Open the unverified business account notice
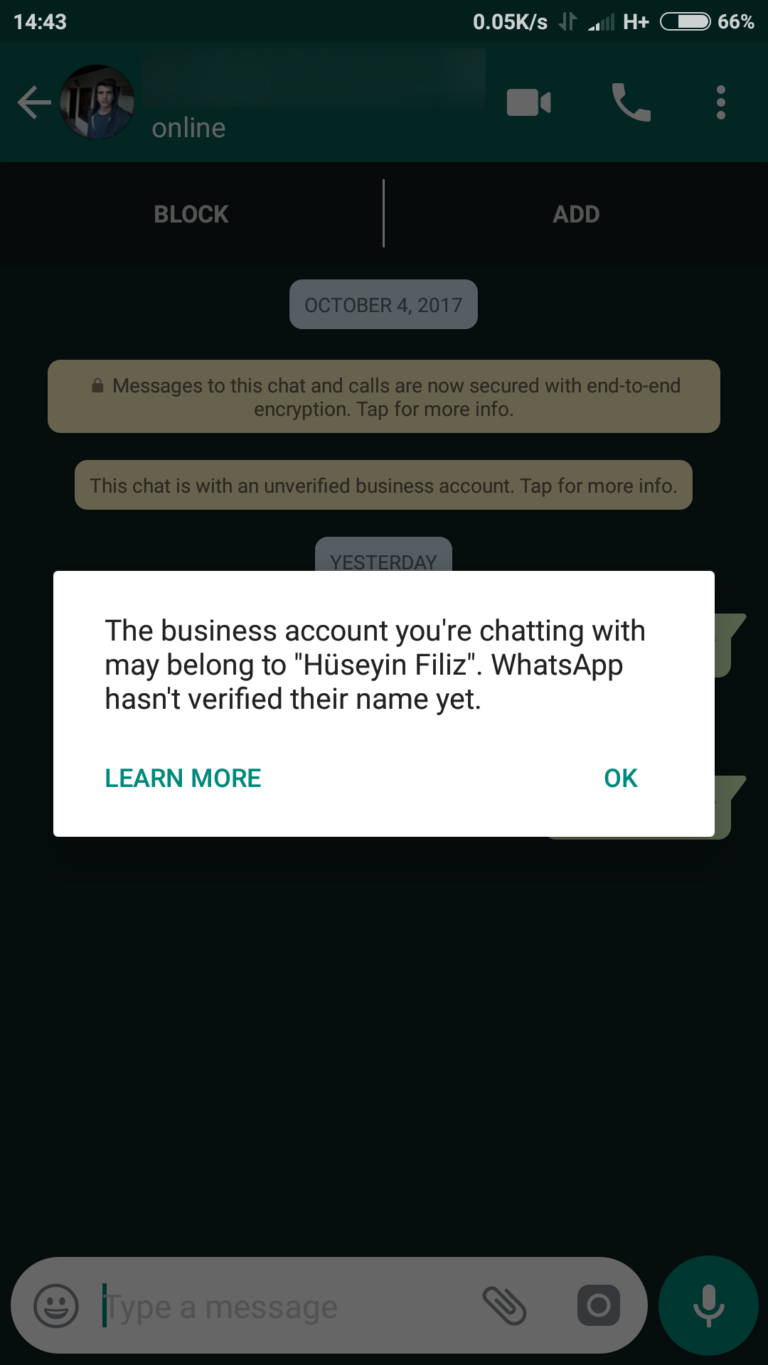The width and height of the screenshot is (768, 1365). pos(384,486)
